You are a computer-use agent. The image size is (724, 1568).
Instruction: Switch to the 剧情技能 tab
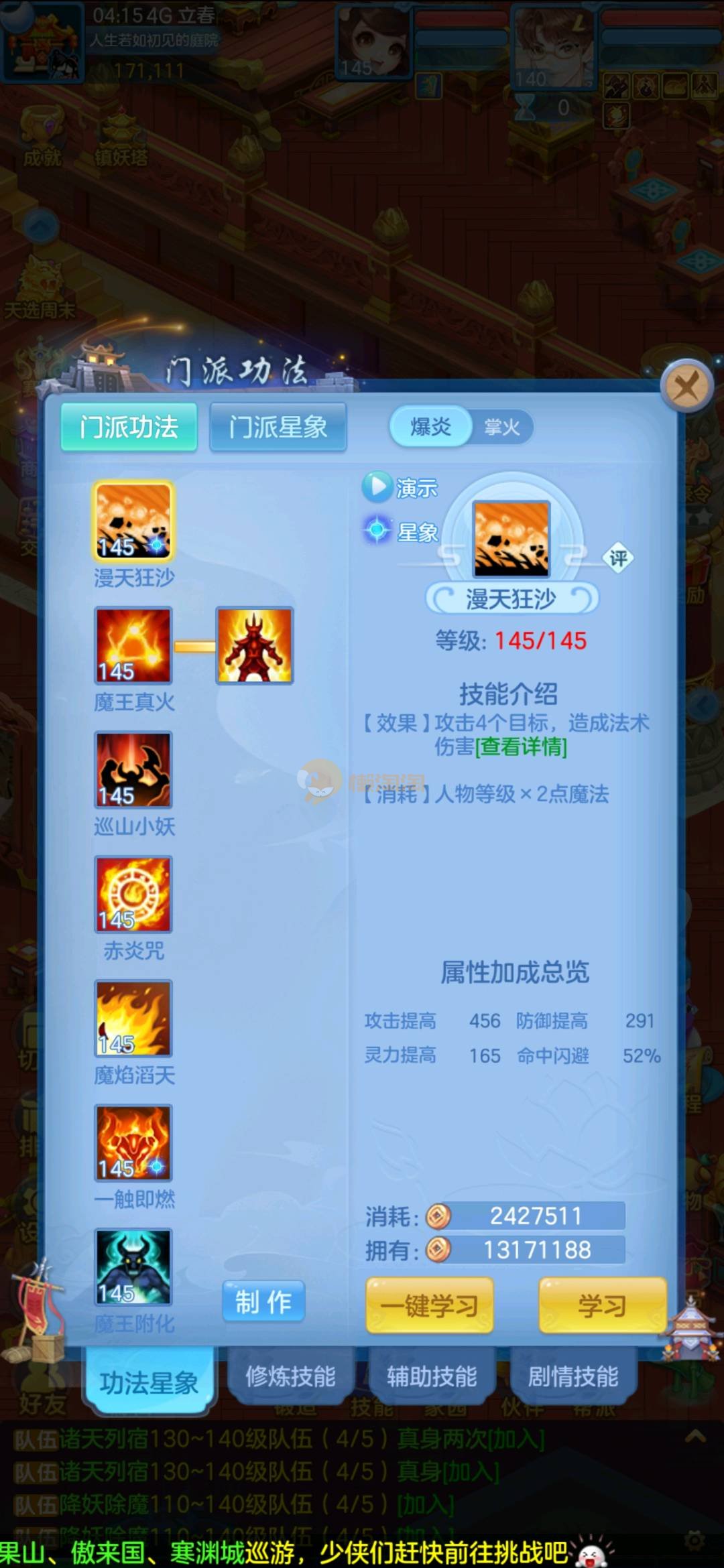coord(573,1377)
